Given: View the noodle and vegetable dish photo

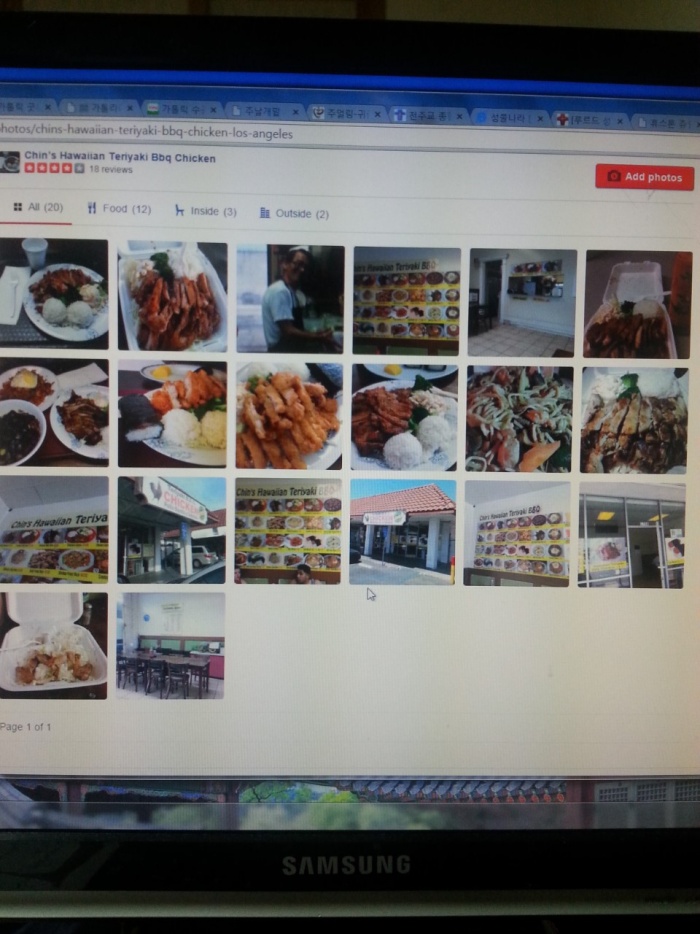Looking at the screenshot, I should [518, 418].
